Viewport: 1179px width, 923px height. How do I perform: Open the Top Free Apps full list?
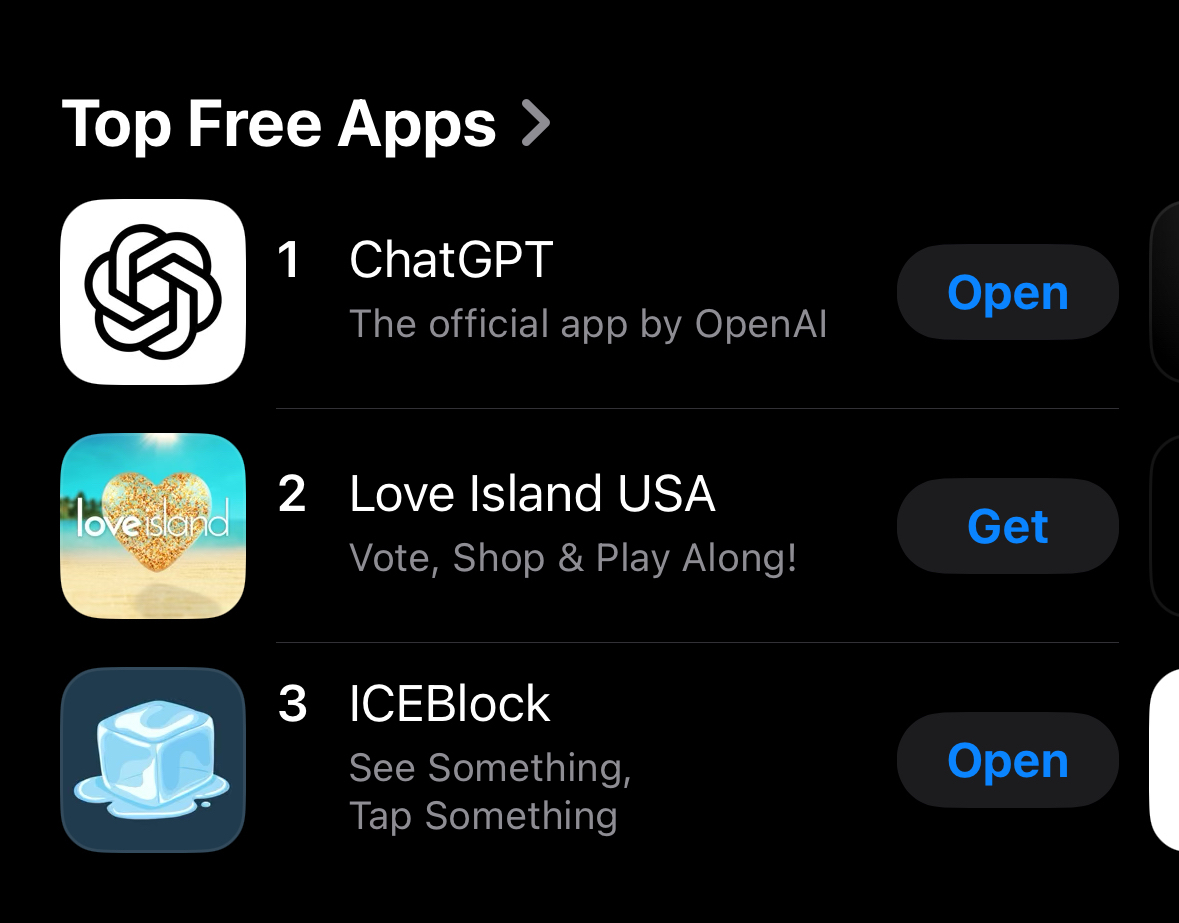pos(305,124)
